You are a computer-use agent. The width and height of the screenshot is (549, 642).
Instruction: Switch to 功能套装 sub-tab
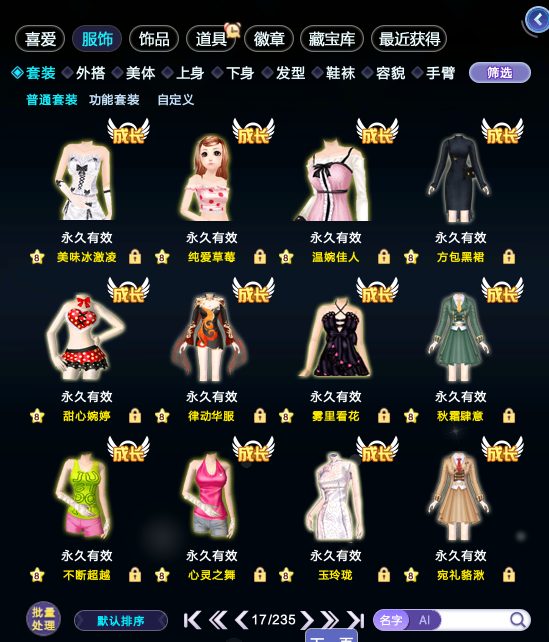[114, 99]
